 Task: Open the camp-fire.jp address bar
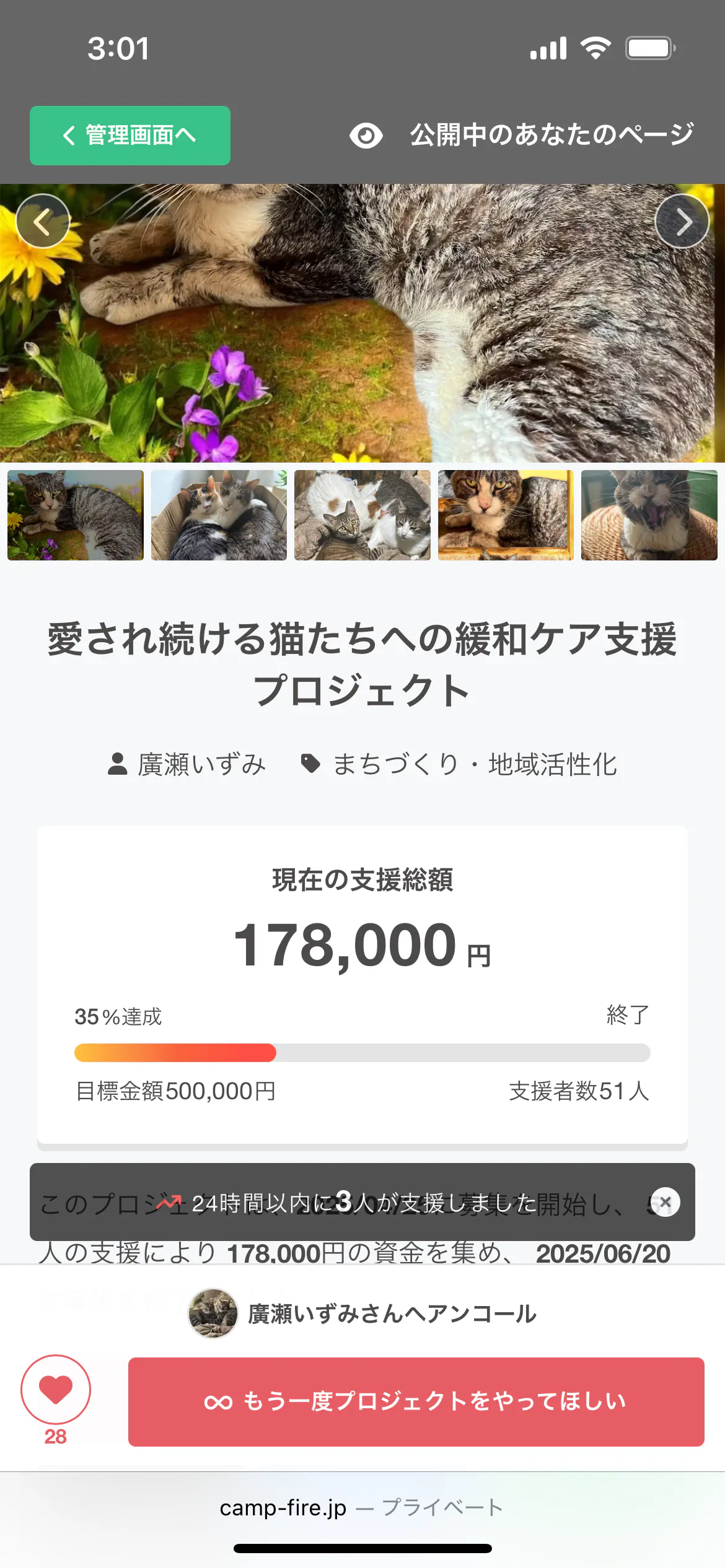click(x=361, y=1507)
